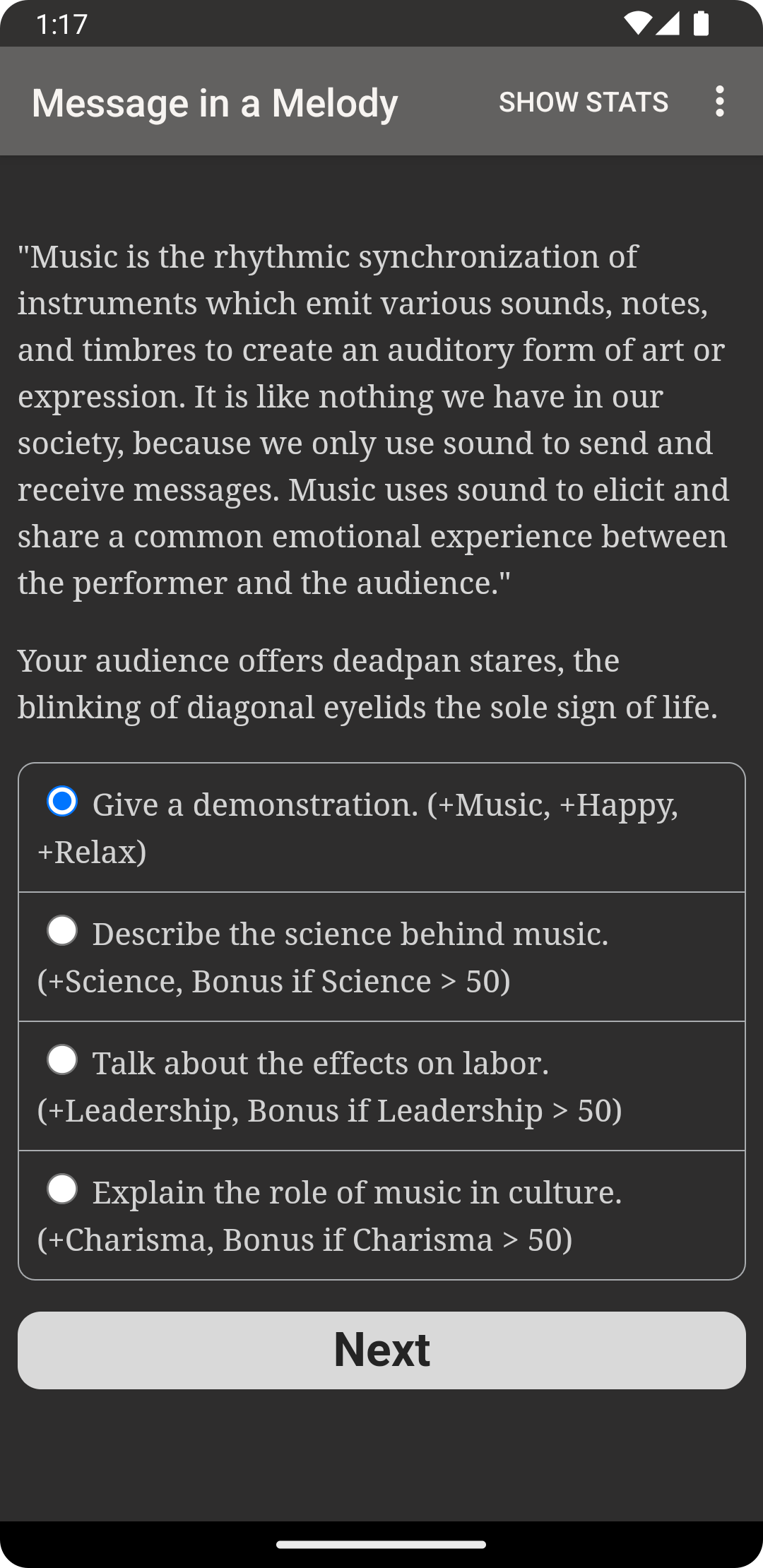This screenshot has height=1568, width=763.
Task: Tap SHOW STATS in the app bar
Action: pos(584,102)
